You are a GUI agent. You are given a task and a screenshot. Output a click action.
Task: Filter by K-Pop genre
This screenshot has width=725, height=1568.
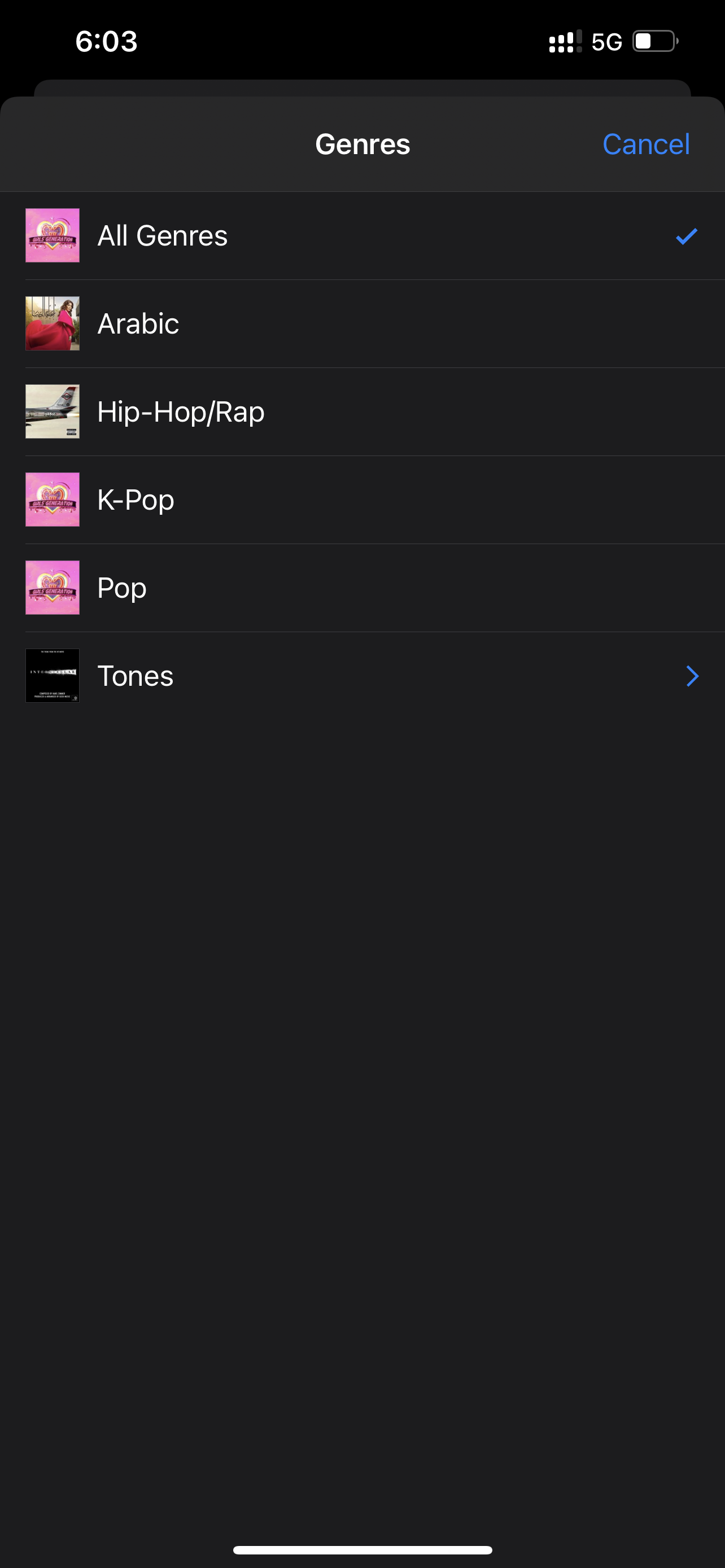tap(362, 500)
